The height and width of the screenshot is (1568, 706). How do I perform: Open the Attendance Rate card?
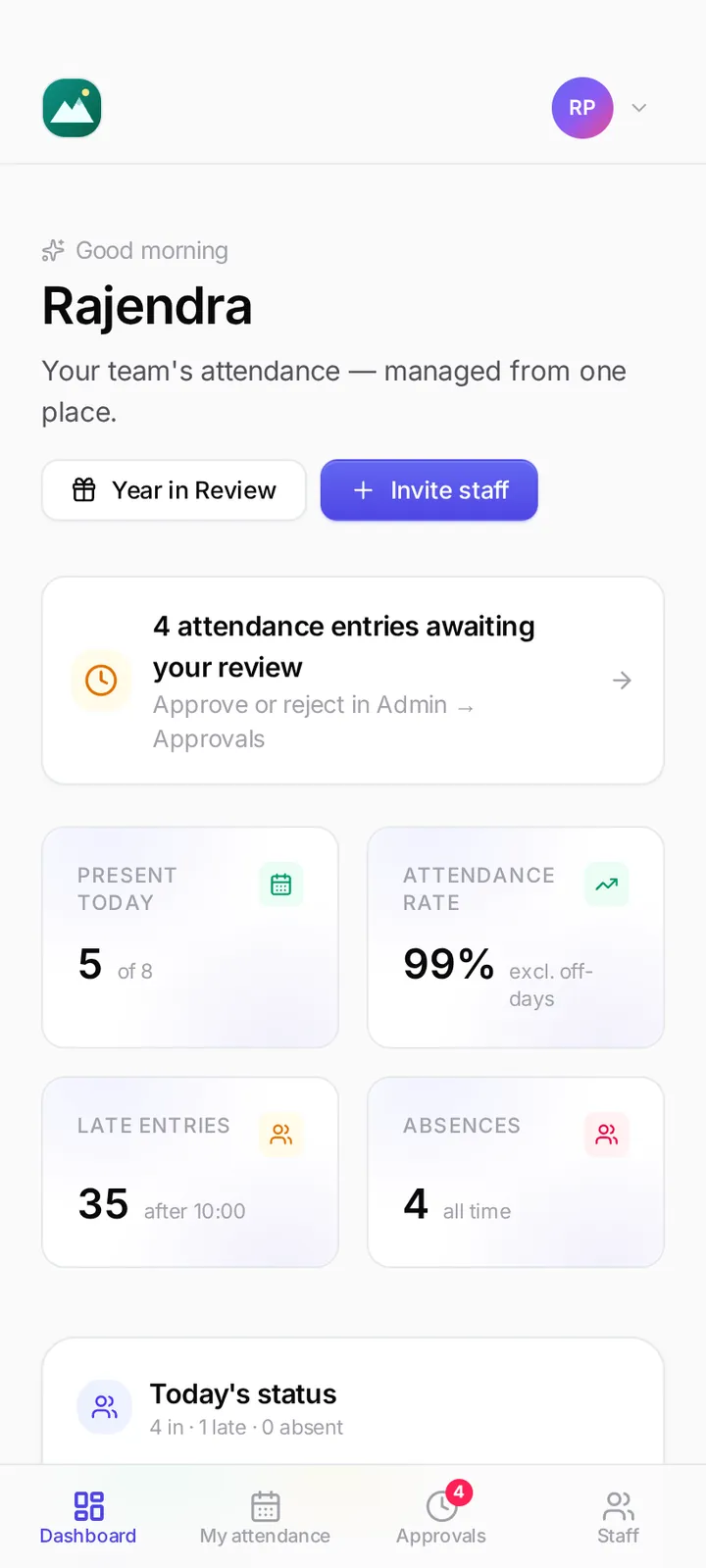[x=516, y=937]
